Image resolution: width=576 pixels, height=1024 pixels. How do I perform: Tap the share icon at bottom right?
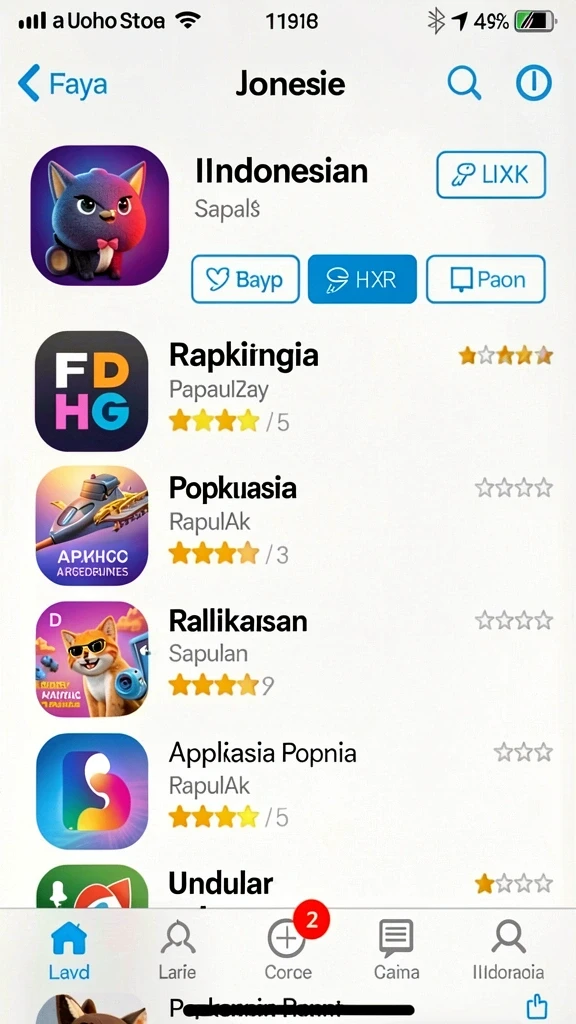point(537,1008)
